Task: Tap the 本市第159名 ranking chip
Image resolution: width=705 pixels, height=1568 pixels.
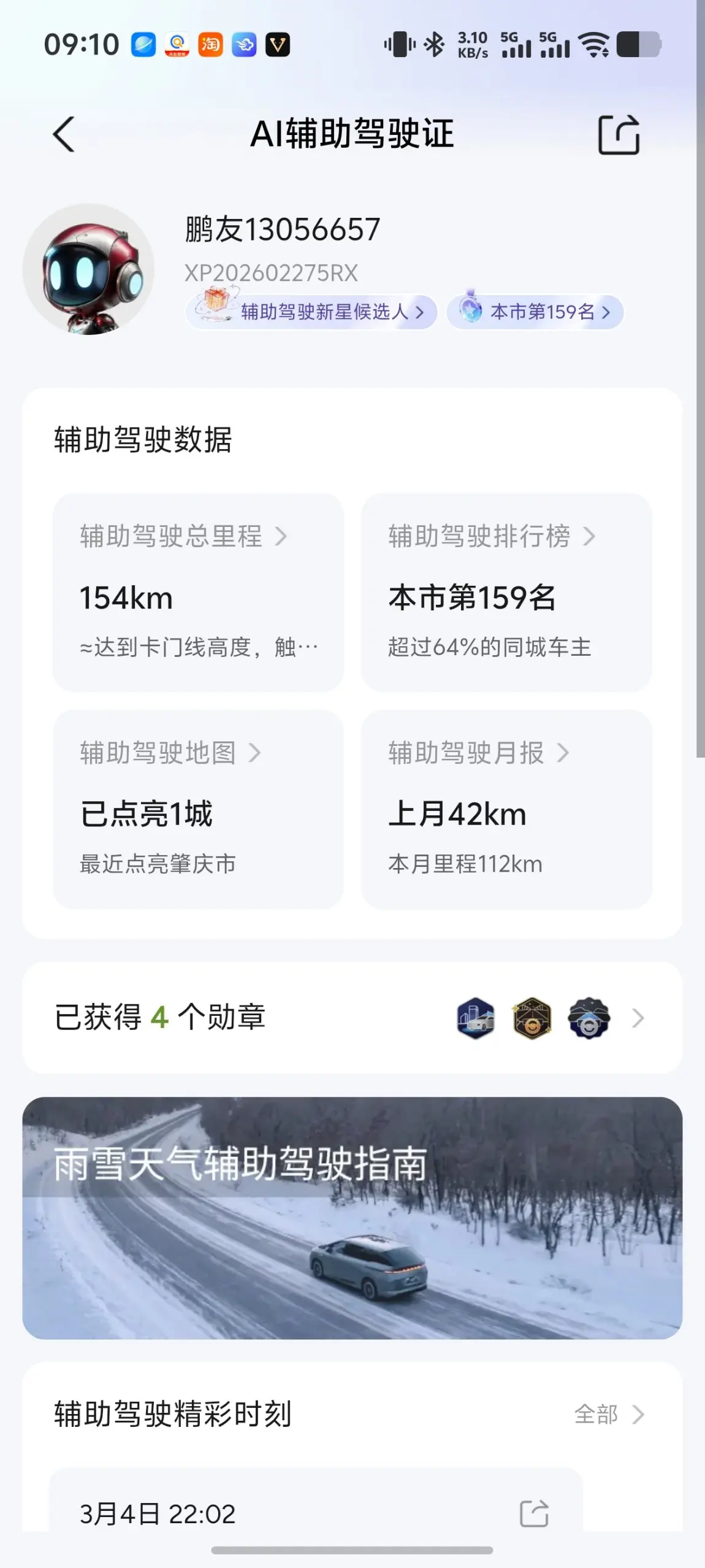Action: (535, 312)
